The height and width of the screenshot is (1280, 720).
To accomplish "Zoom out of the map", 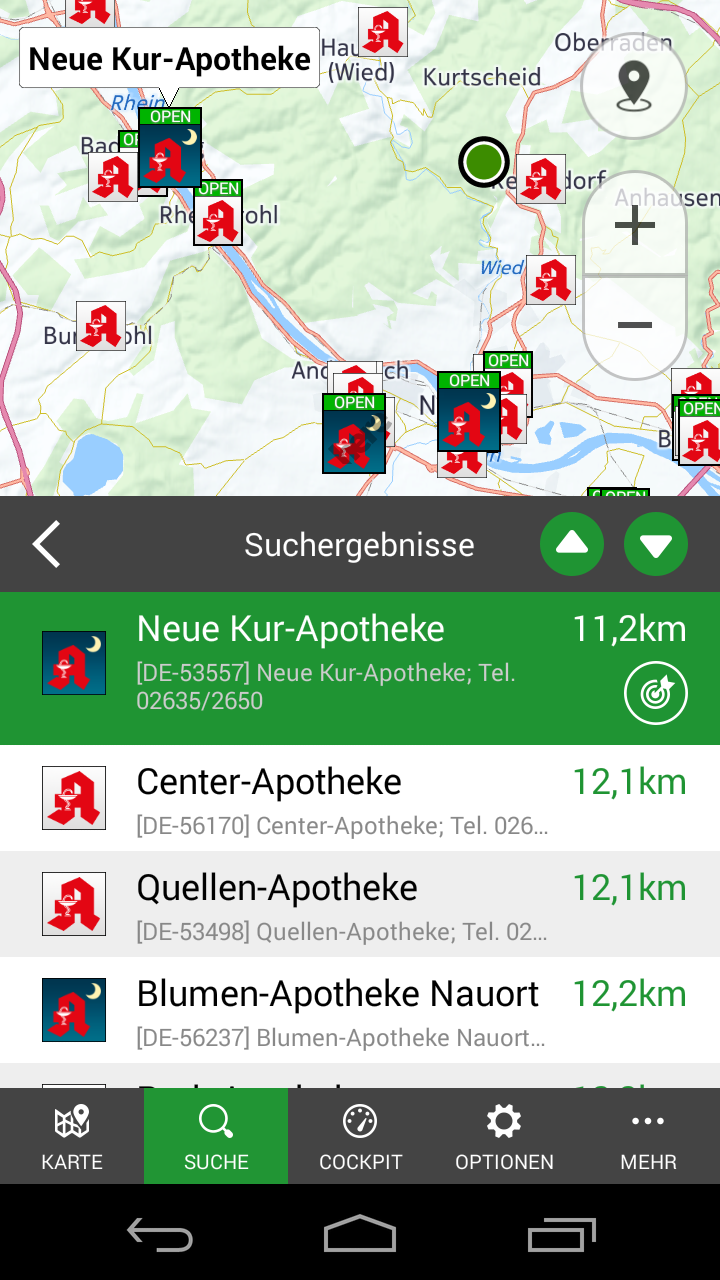I will tap(634, 326).
